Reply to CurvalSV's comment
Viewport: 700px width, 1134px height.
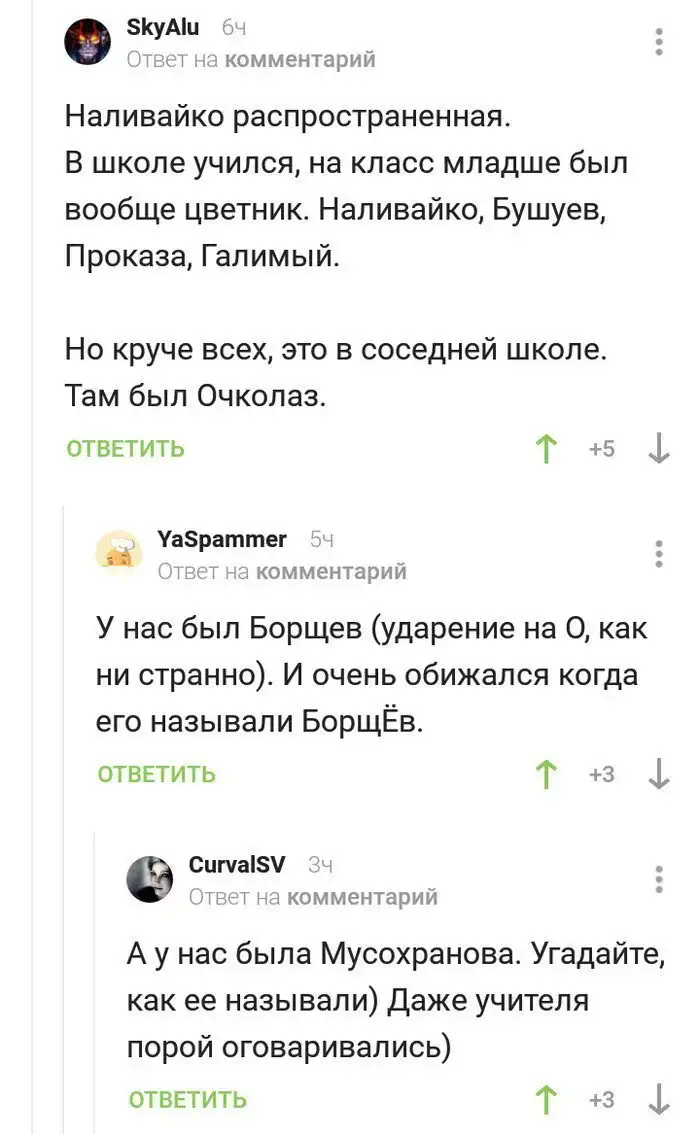(x=188, y=1099)
